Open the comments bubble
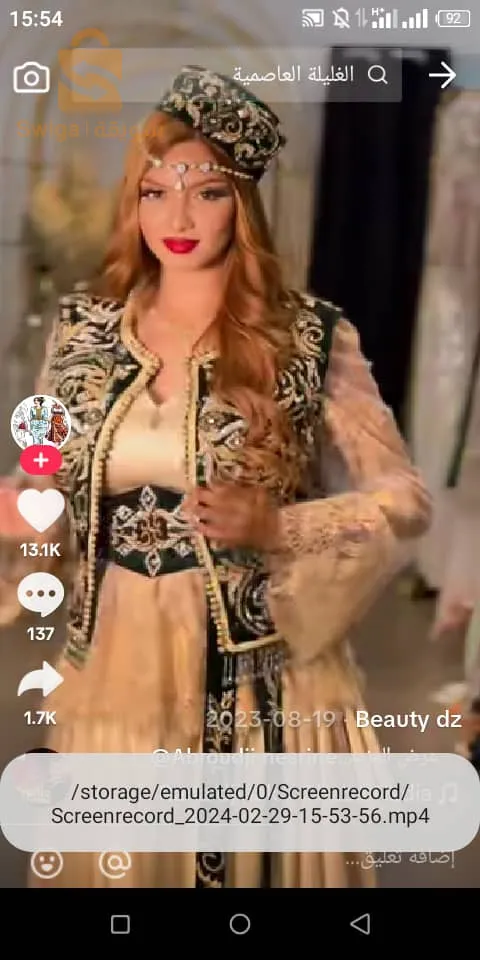The width and height of the screenshot is (480, 960). pyautogui.click(x=40, y=594)
